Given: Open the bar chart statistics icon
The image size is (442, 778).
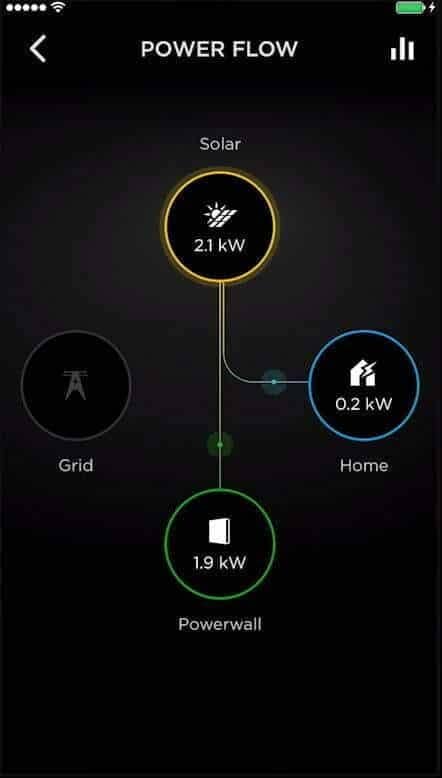Looking at the screenshot, I should point(402,49).
